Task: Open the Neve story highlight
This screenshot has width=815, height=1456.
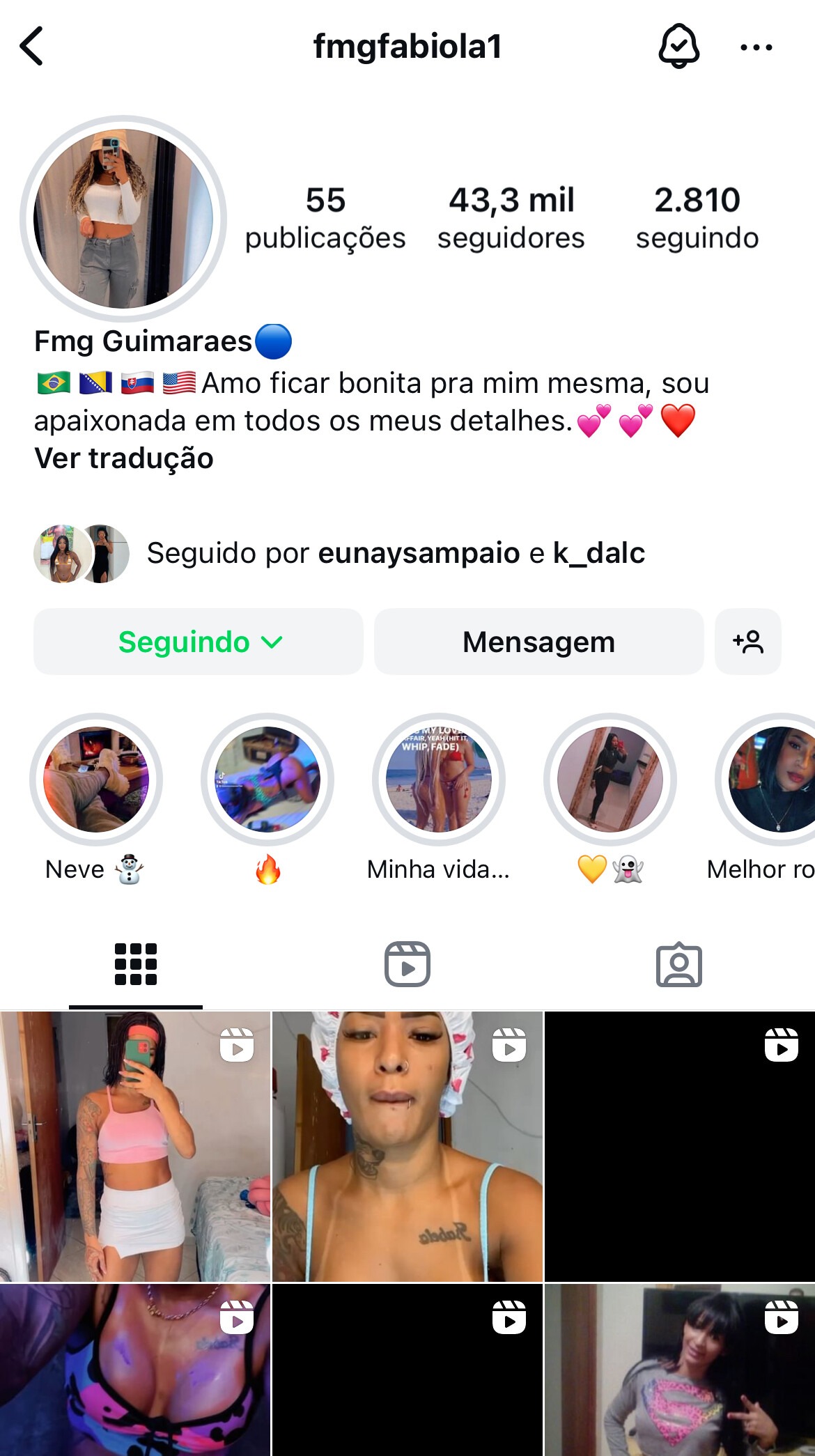Action: (96, 798)
